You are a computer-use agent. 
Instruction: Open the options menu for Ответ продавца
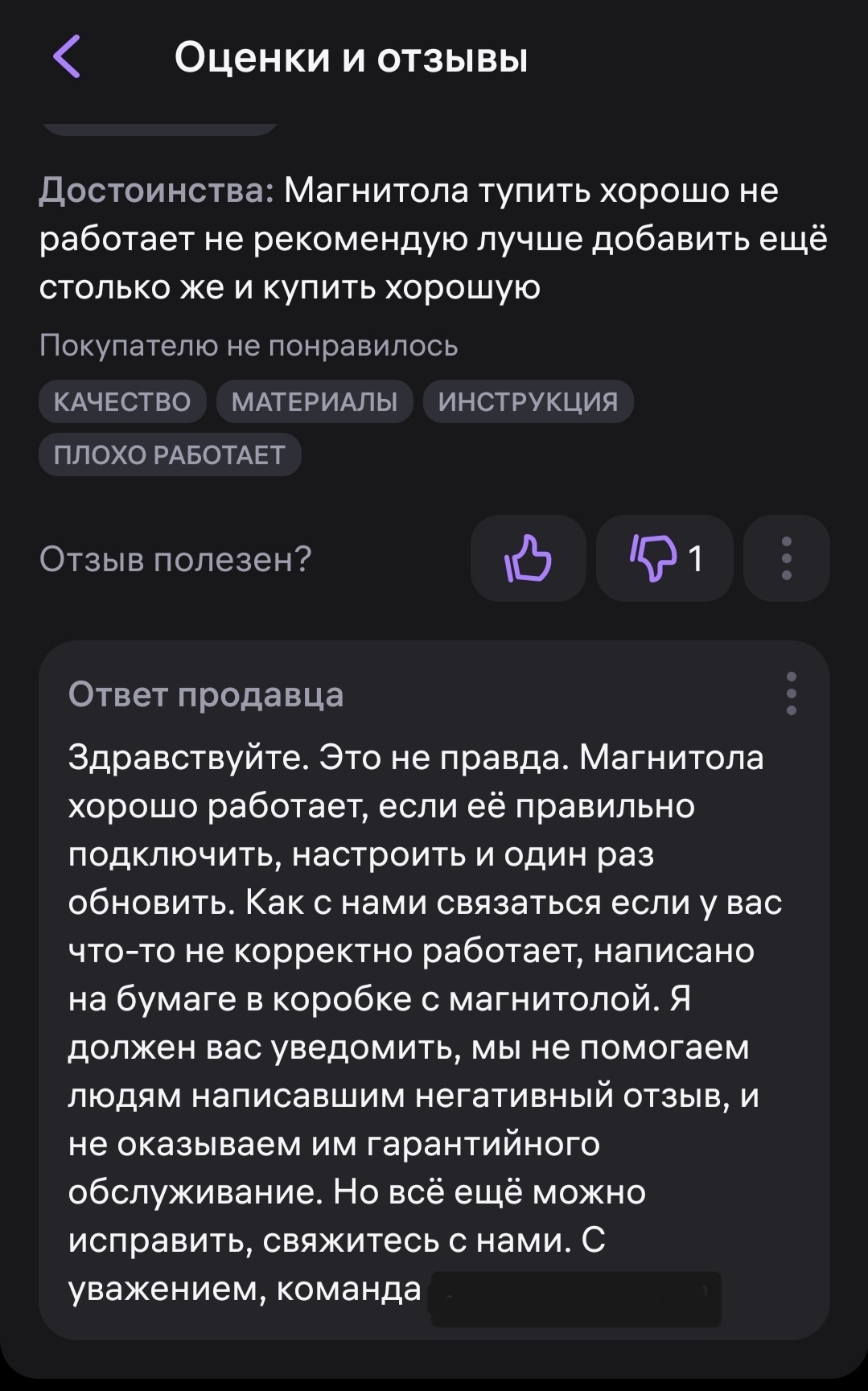pyautogui.click(x=791, y=693)
